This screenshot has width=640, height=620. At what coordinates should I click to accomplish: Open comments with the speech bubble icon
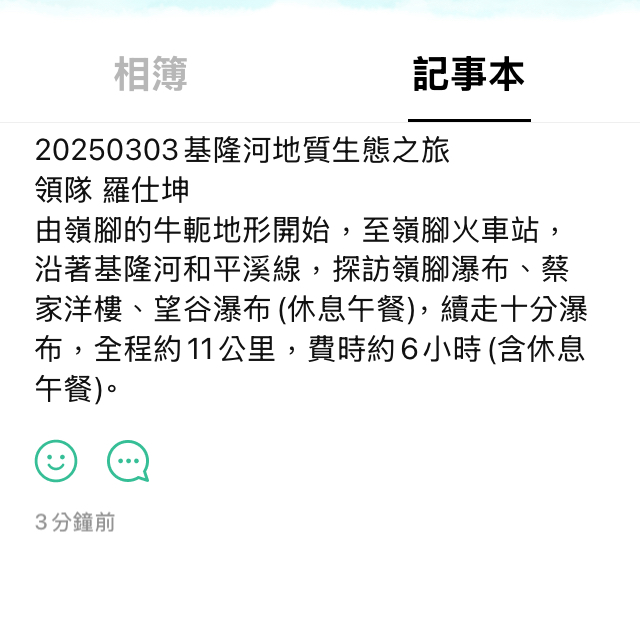128,461
